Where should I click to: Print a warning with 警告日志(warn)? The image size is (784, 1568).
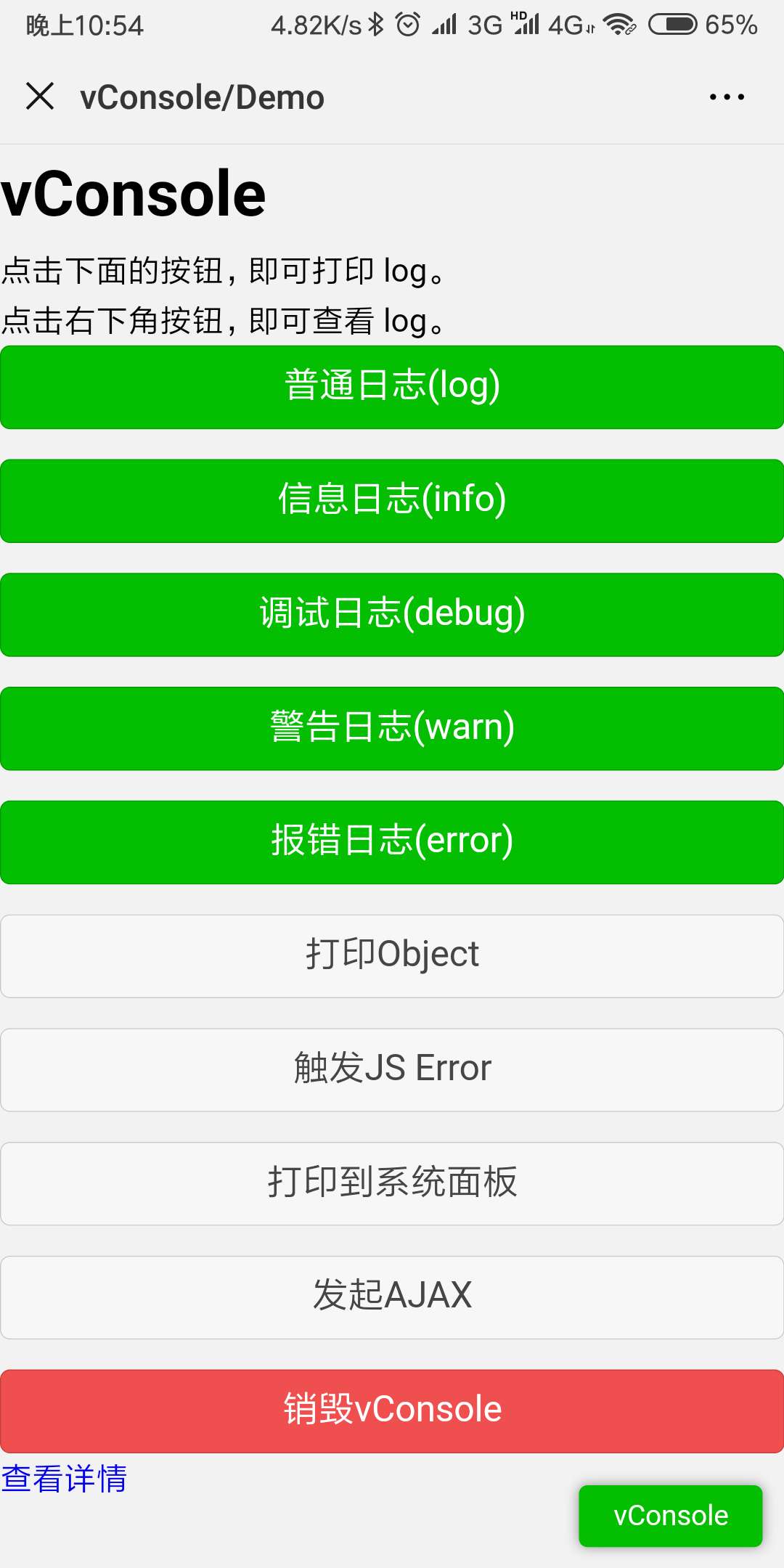392,729
